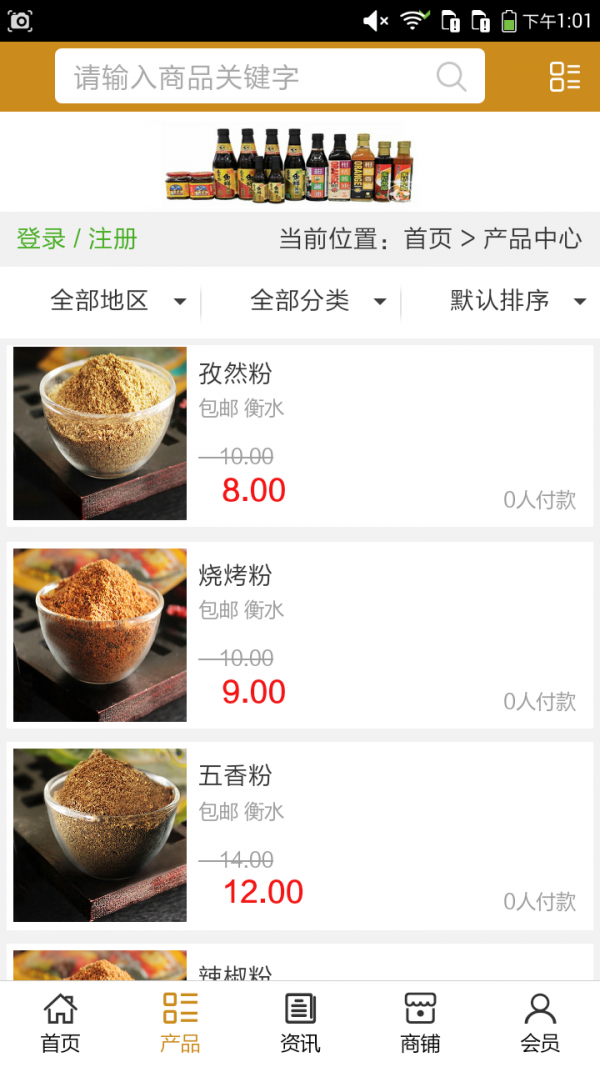This screenshot has width=600, height=1067.
Task: Expand the 全部地区 region dropdown
Action: [x=117, y=300]
